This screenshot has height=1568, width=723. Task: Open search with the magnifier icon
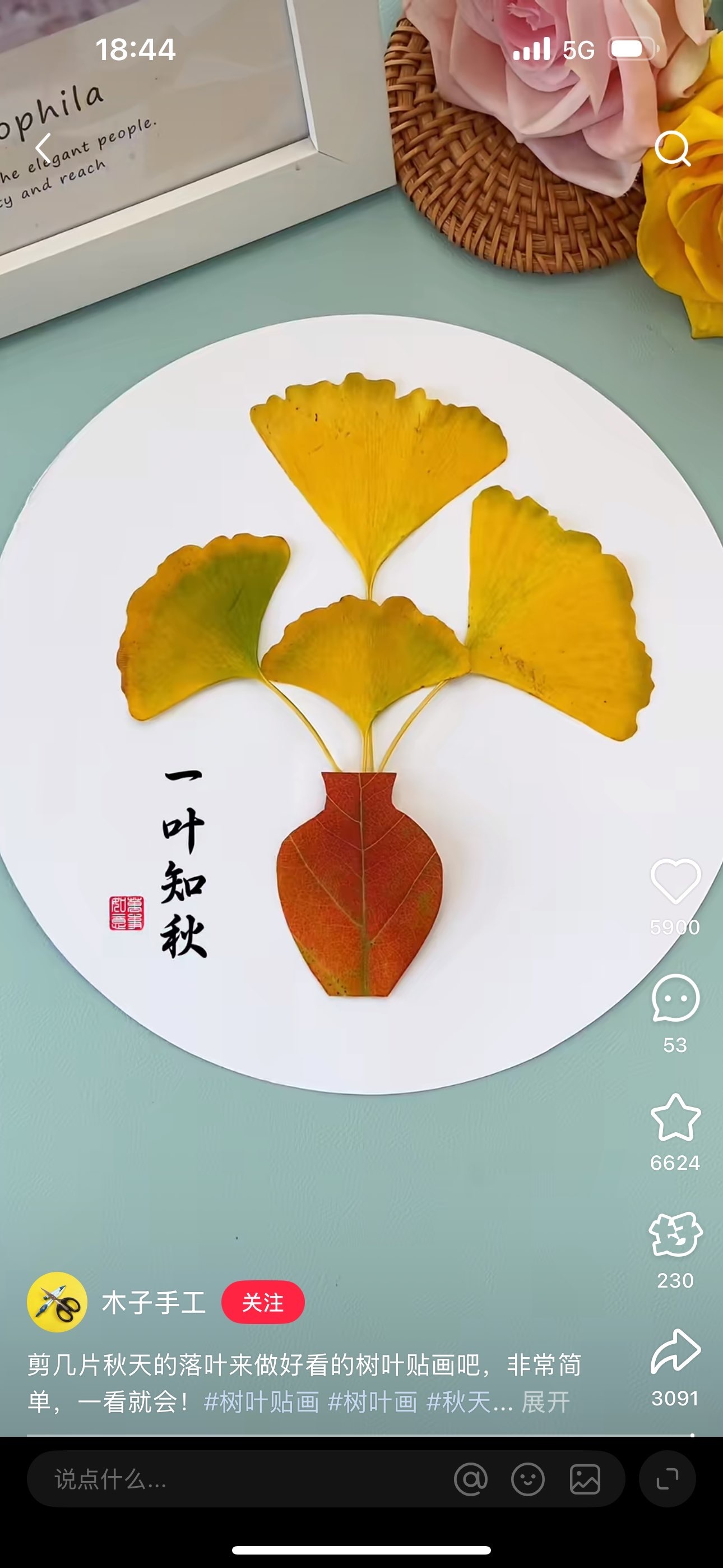pyautogui.click(x=673, y=148)
